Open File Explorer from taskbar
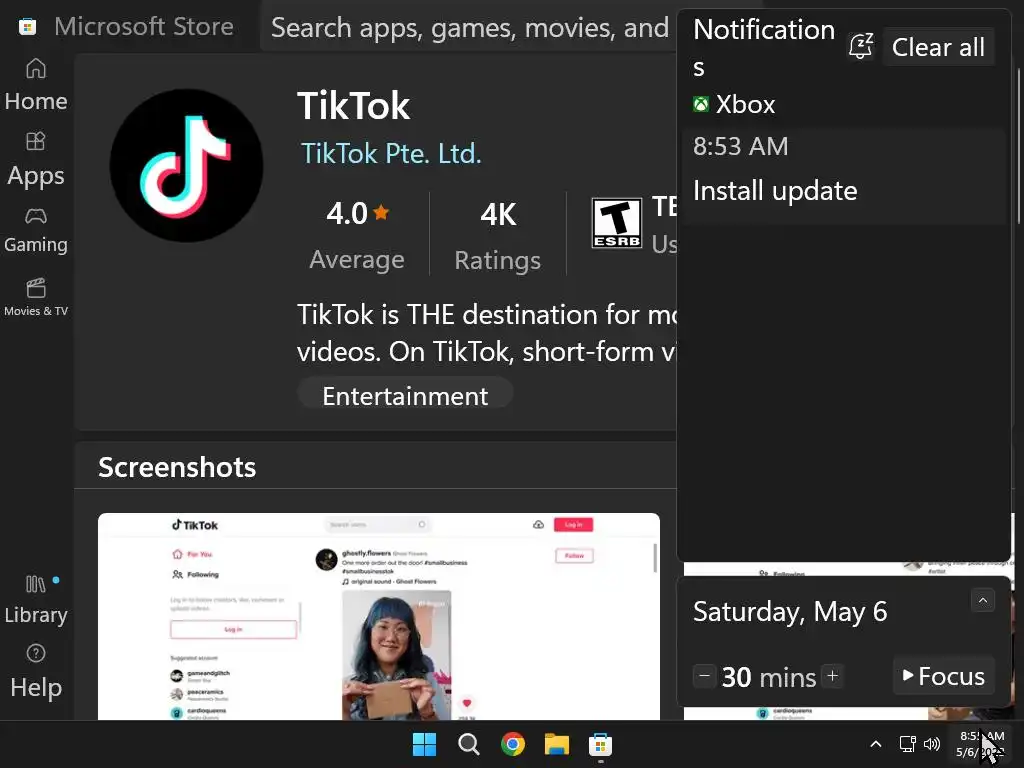The height and width of the screenshot is (768, 1024). click(556, 744)
